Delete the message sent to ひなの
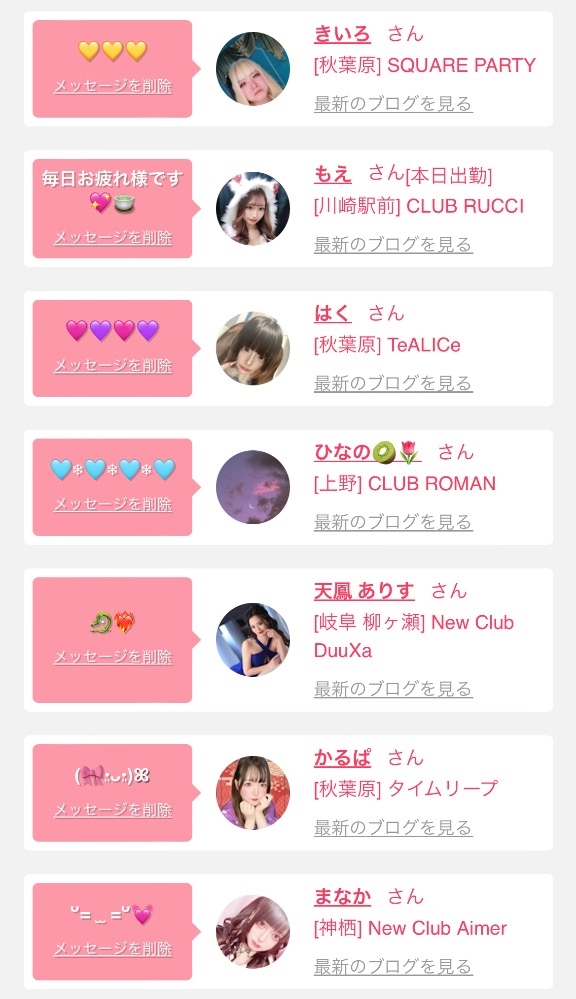The image size is (576, 999). tap(113, 505)
